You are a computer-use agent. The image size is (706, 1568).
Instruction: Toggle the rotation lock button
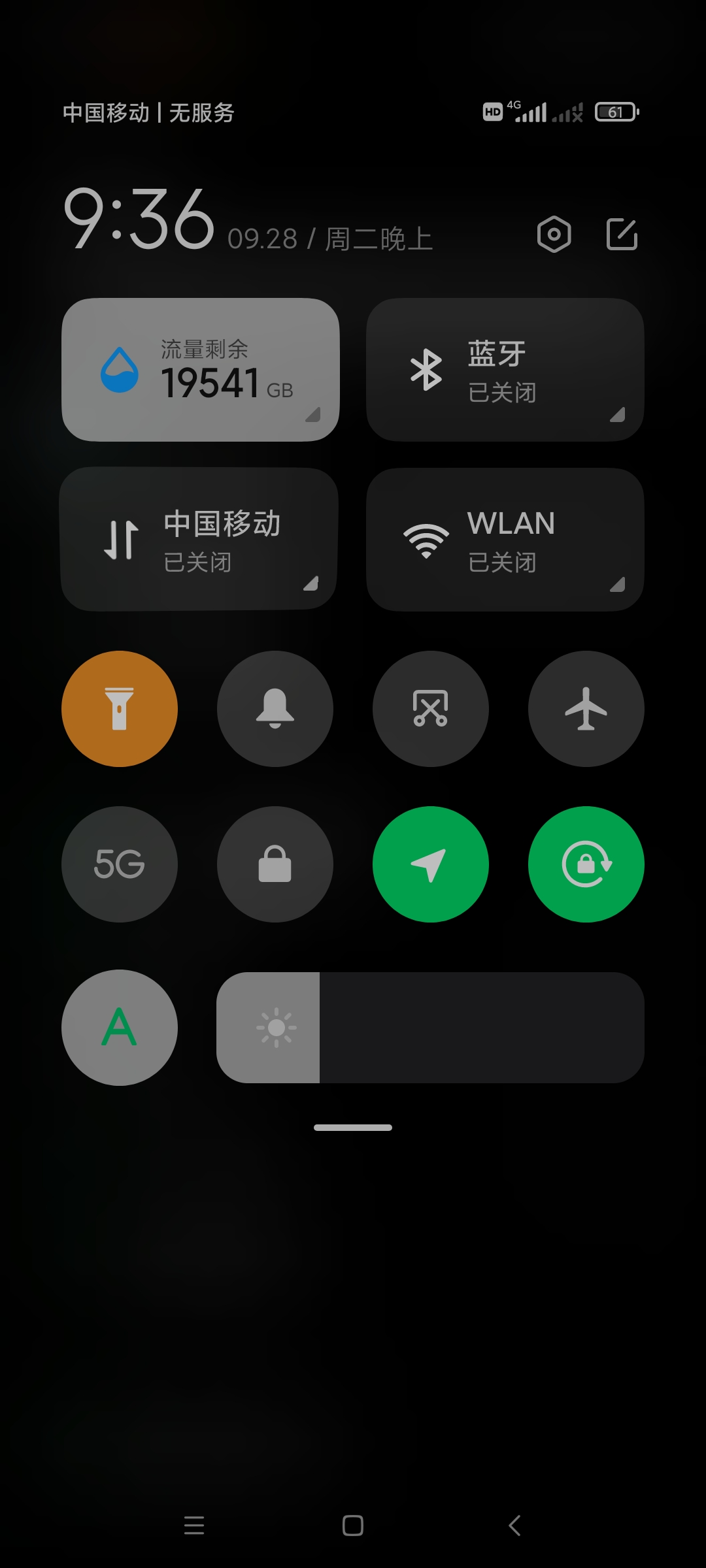point(586,864)
